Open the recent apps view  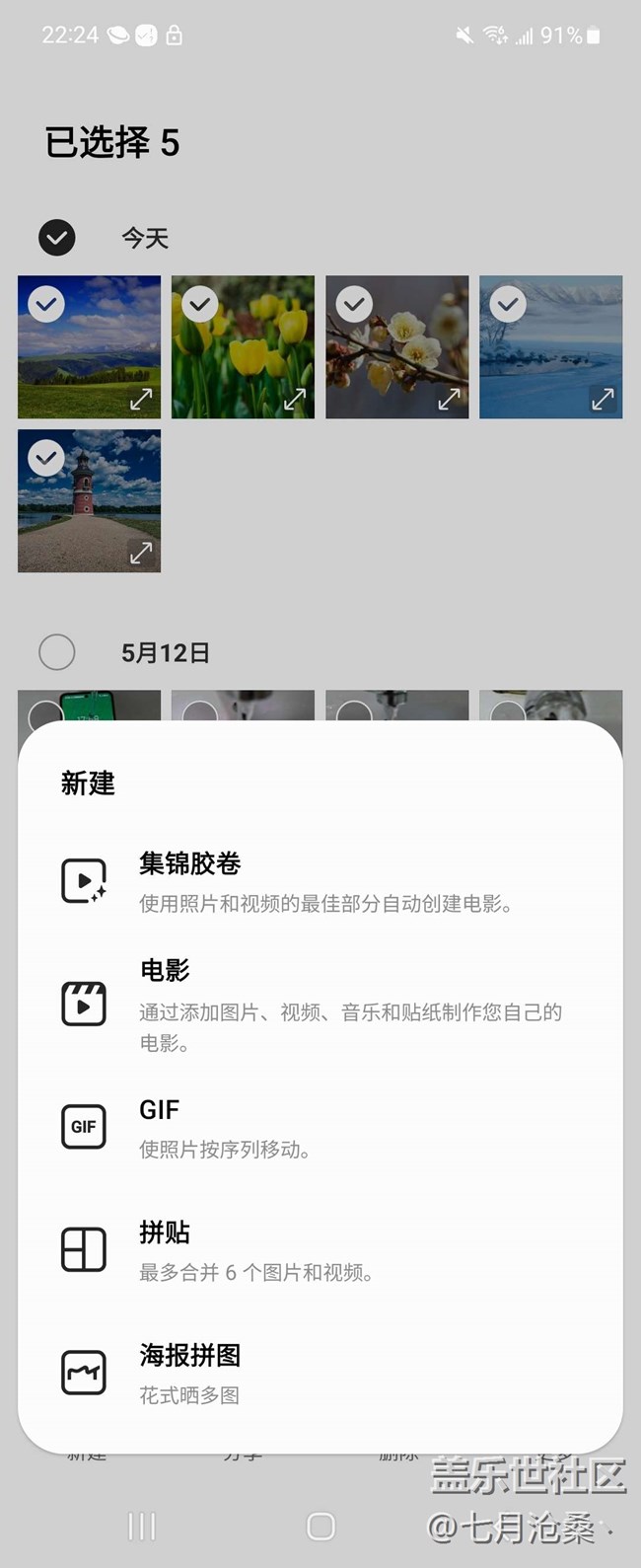[x=142, y=1527]
